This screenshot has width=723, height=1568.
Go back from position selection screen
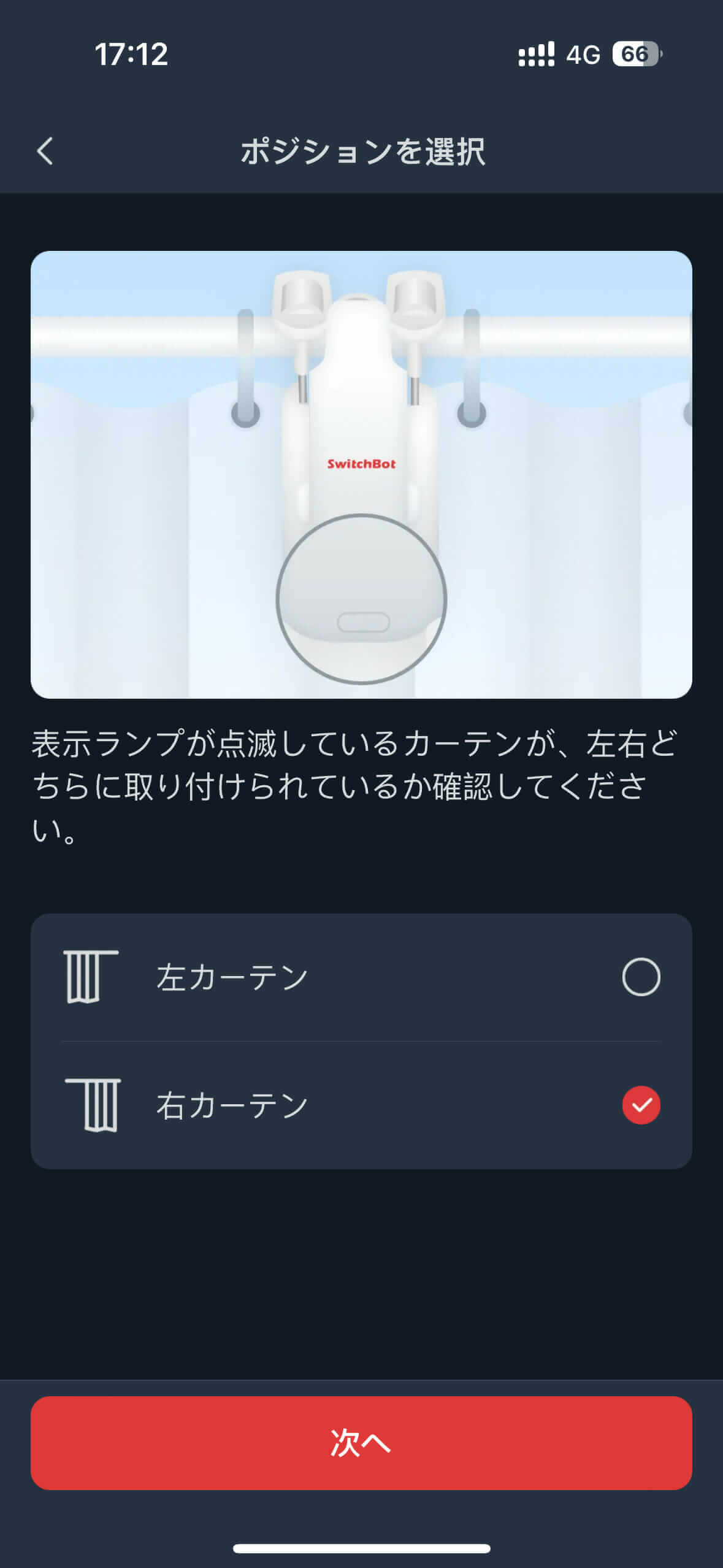(x=45, y=151)
